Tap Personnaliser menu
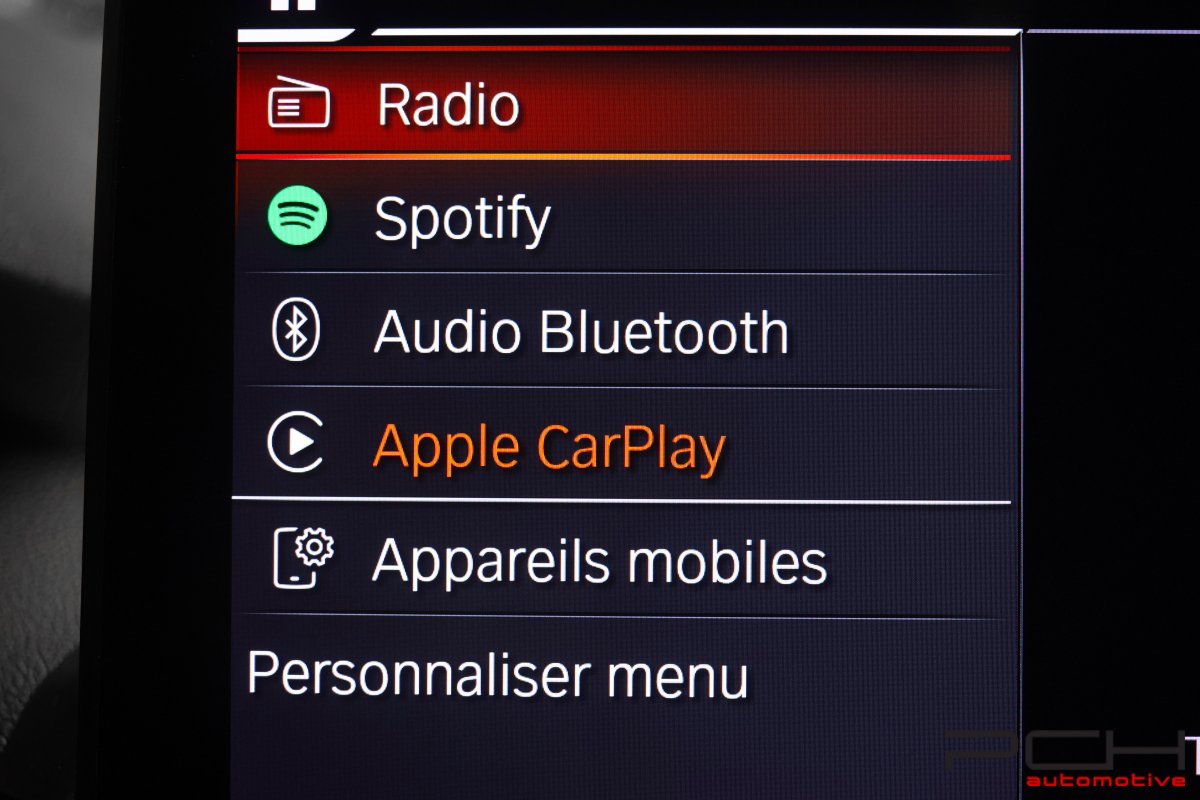1200x800 pixels. (497, 675)
